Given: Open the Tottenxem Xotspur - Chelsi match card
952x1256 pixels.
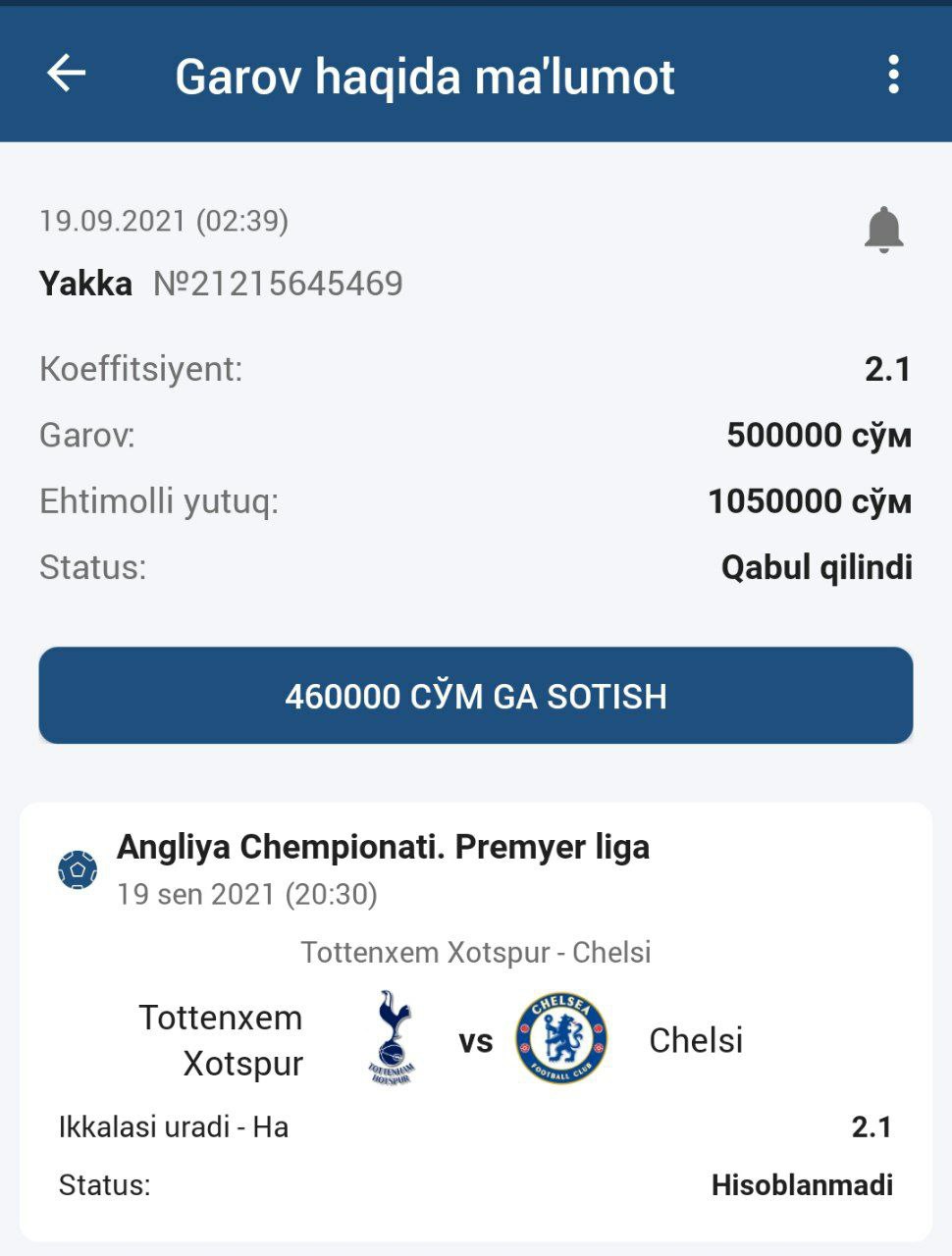Looking at the screenshot, I should tap(476, 1020).
